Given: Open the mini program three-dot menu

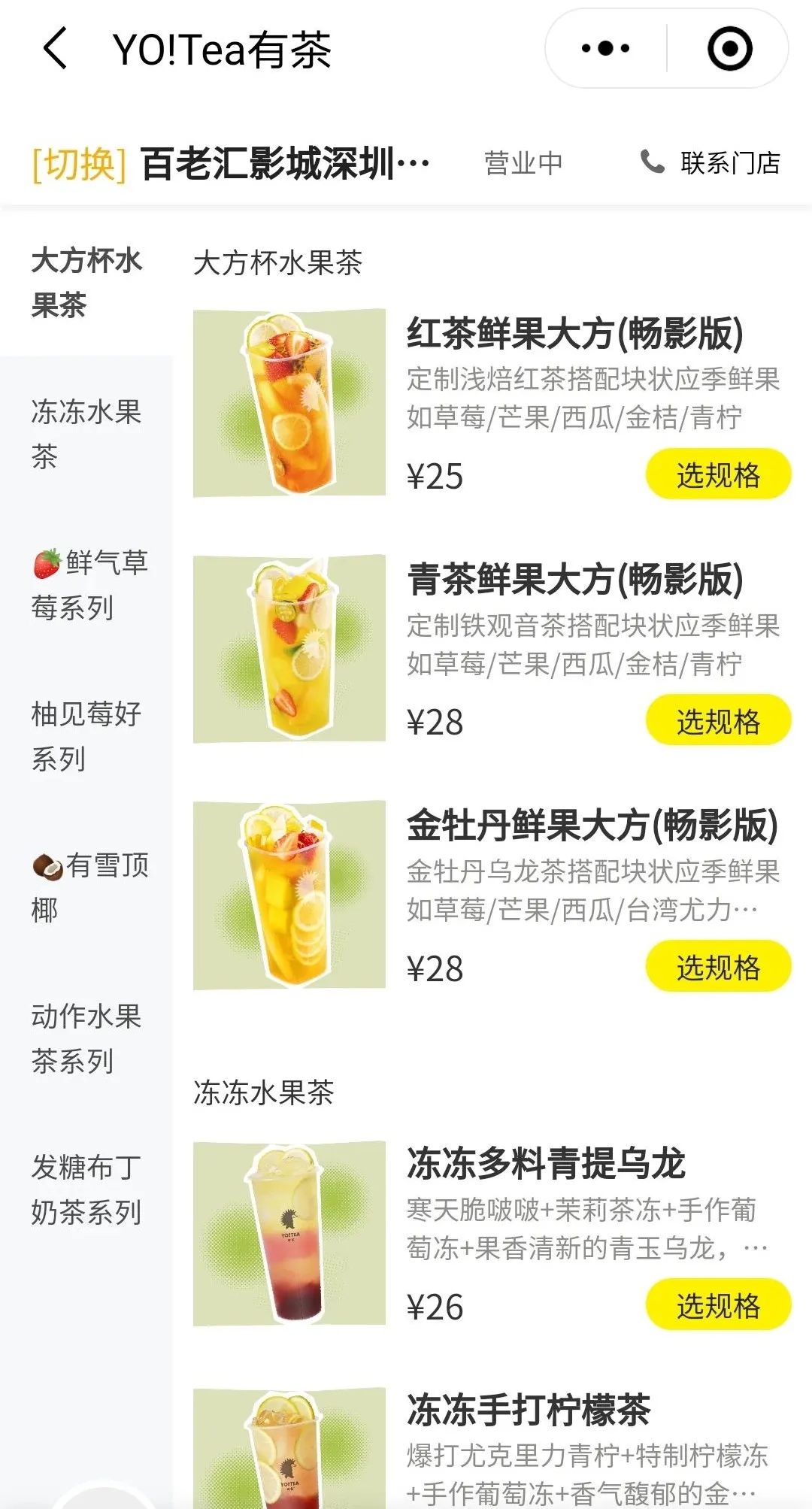Looking at the screenshot, I should click(606, 49).
